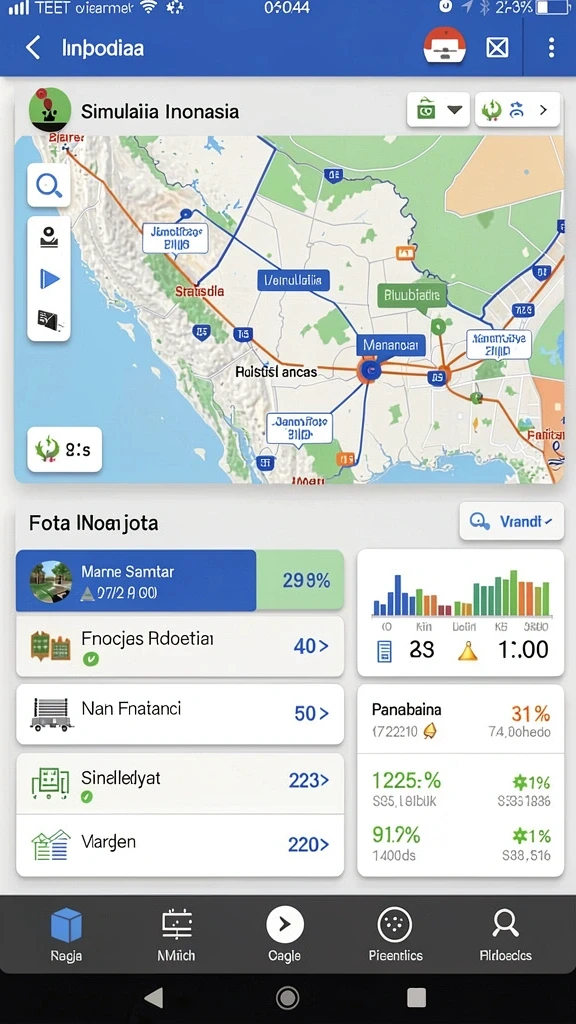Viewport: 576px width, 1024px height.
Task: Open the Varden row
Action: (180, 845)
